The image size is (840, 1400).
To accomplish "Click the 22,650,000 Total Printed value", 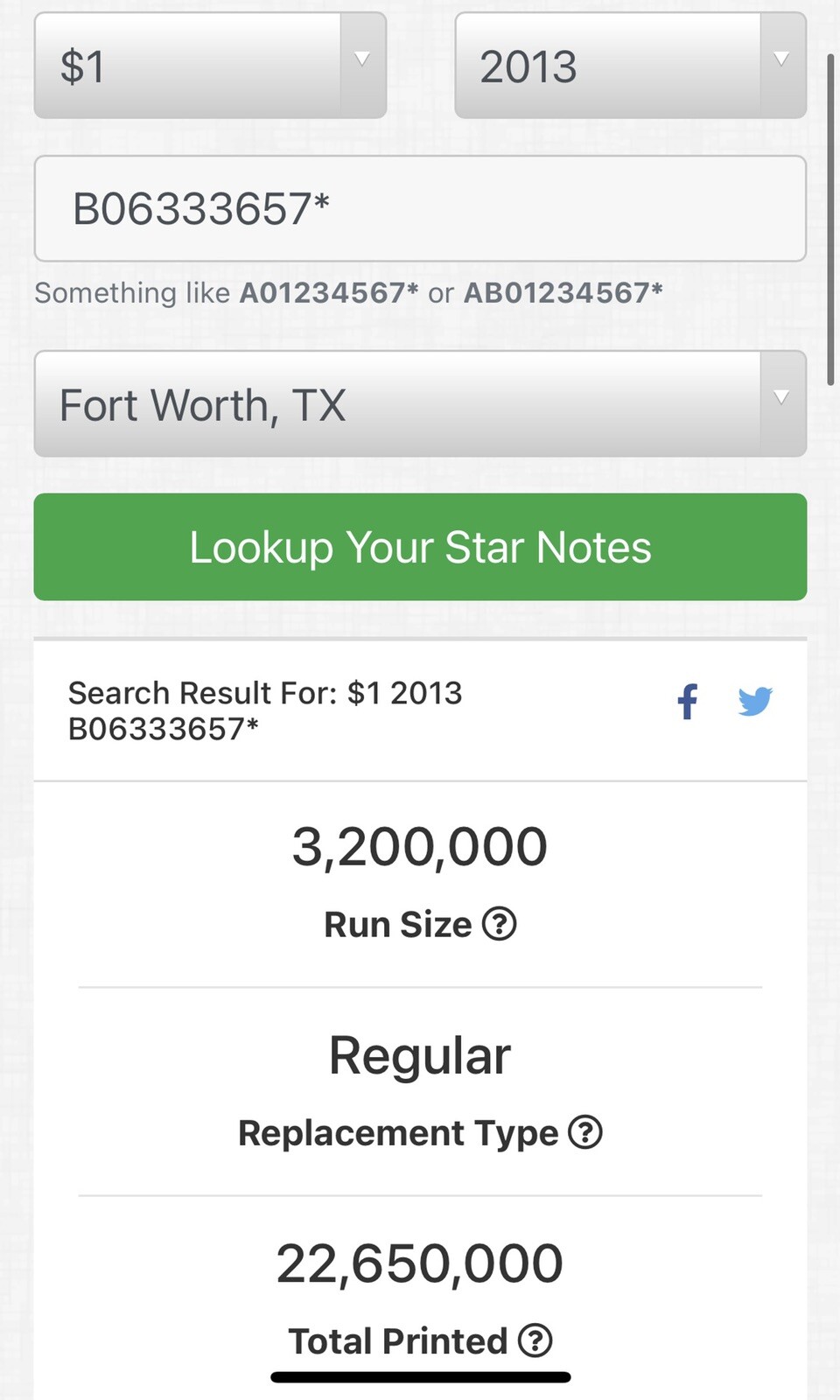I will (420, 1261).
